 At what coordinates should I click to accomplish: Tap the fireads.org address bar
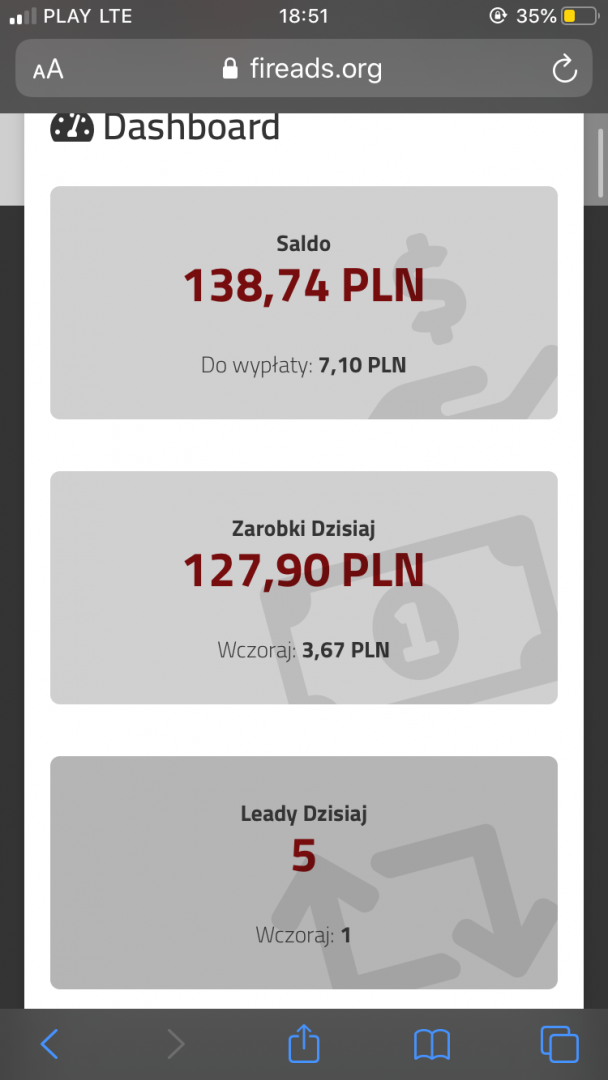(x=302, y=69)
